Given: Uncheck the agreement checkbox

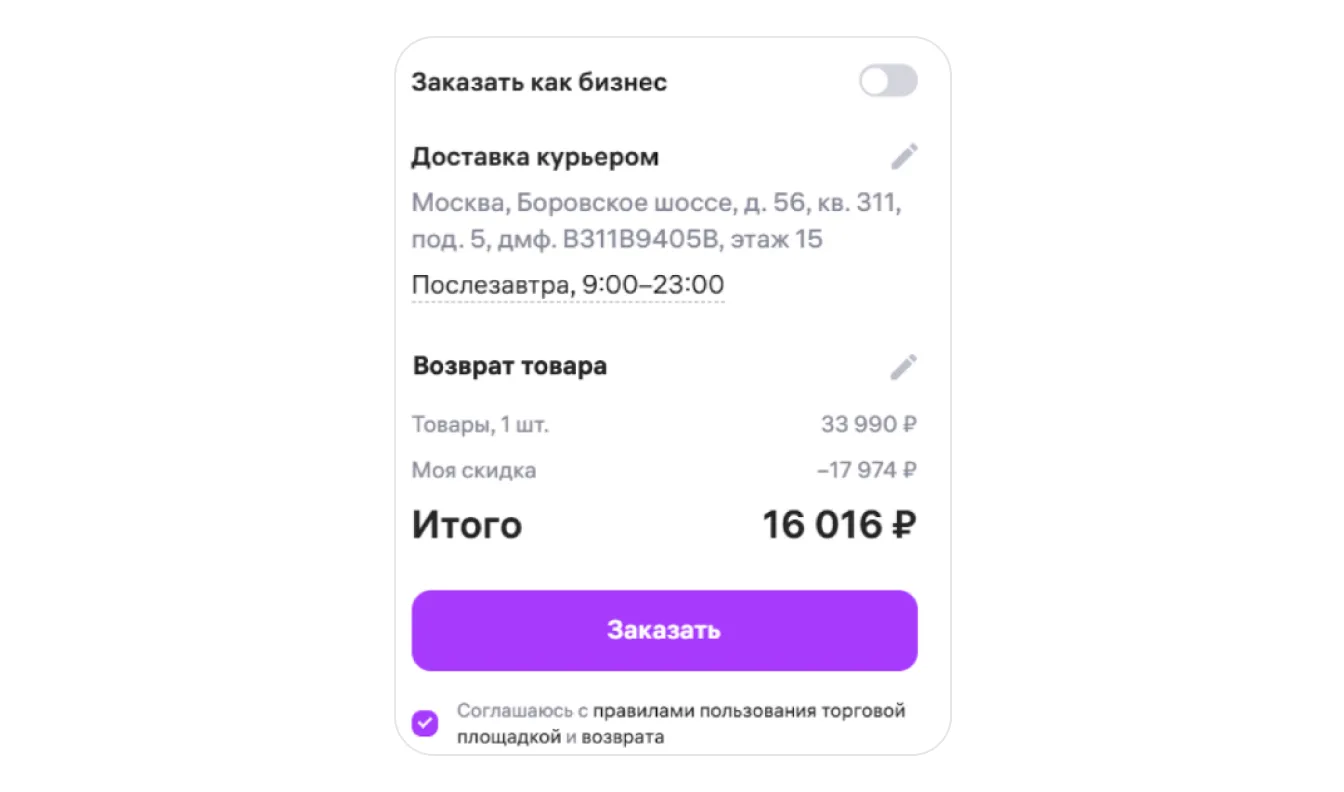Looking at the screenshot, I should pyautogui.click(x=426, y=722).
